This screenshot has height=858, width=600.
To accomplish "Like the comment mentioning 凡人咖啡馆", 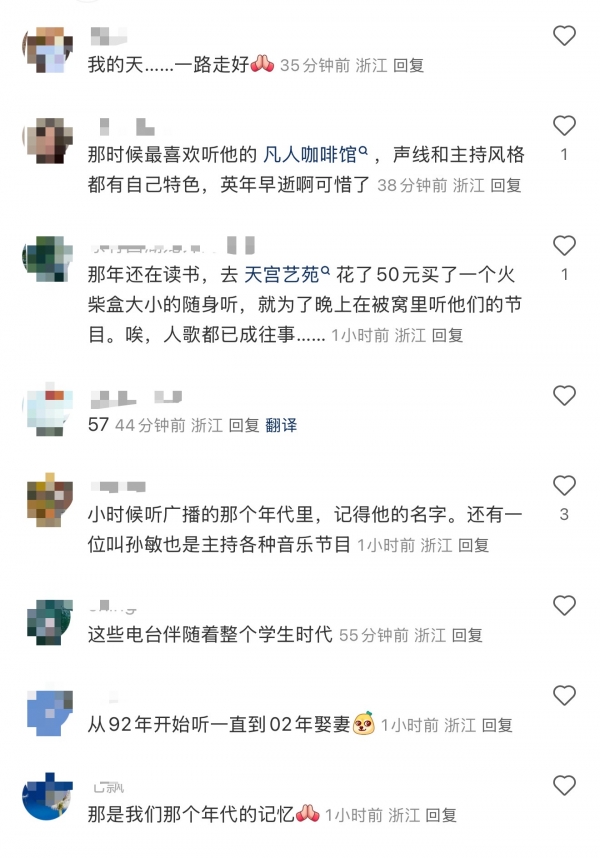I will [564, 126].
